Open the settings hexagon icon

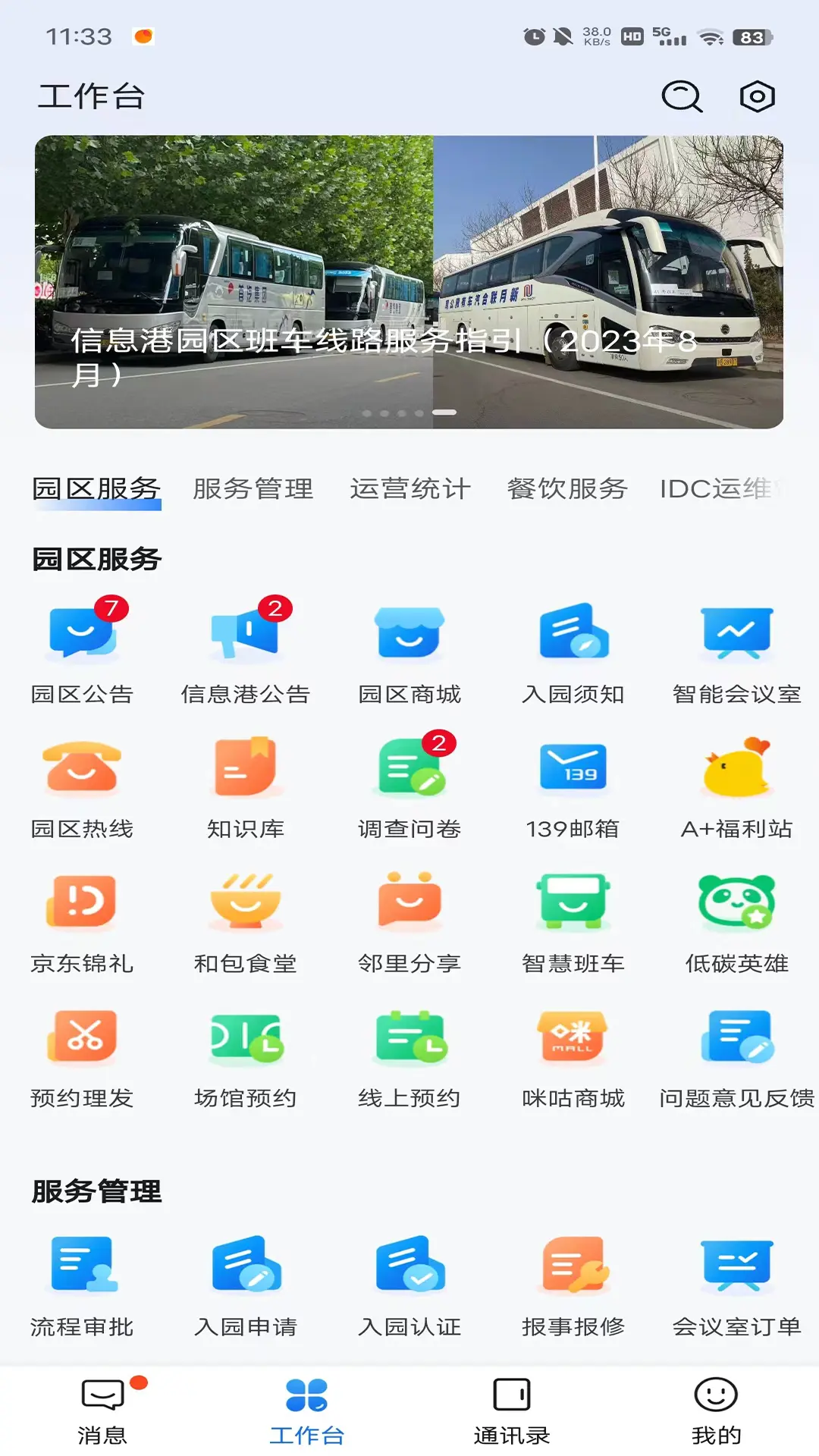coord(757,96)
